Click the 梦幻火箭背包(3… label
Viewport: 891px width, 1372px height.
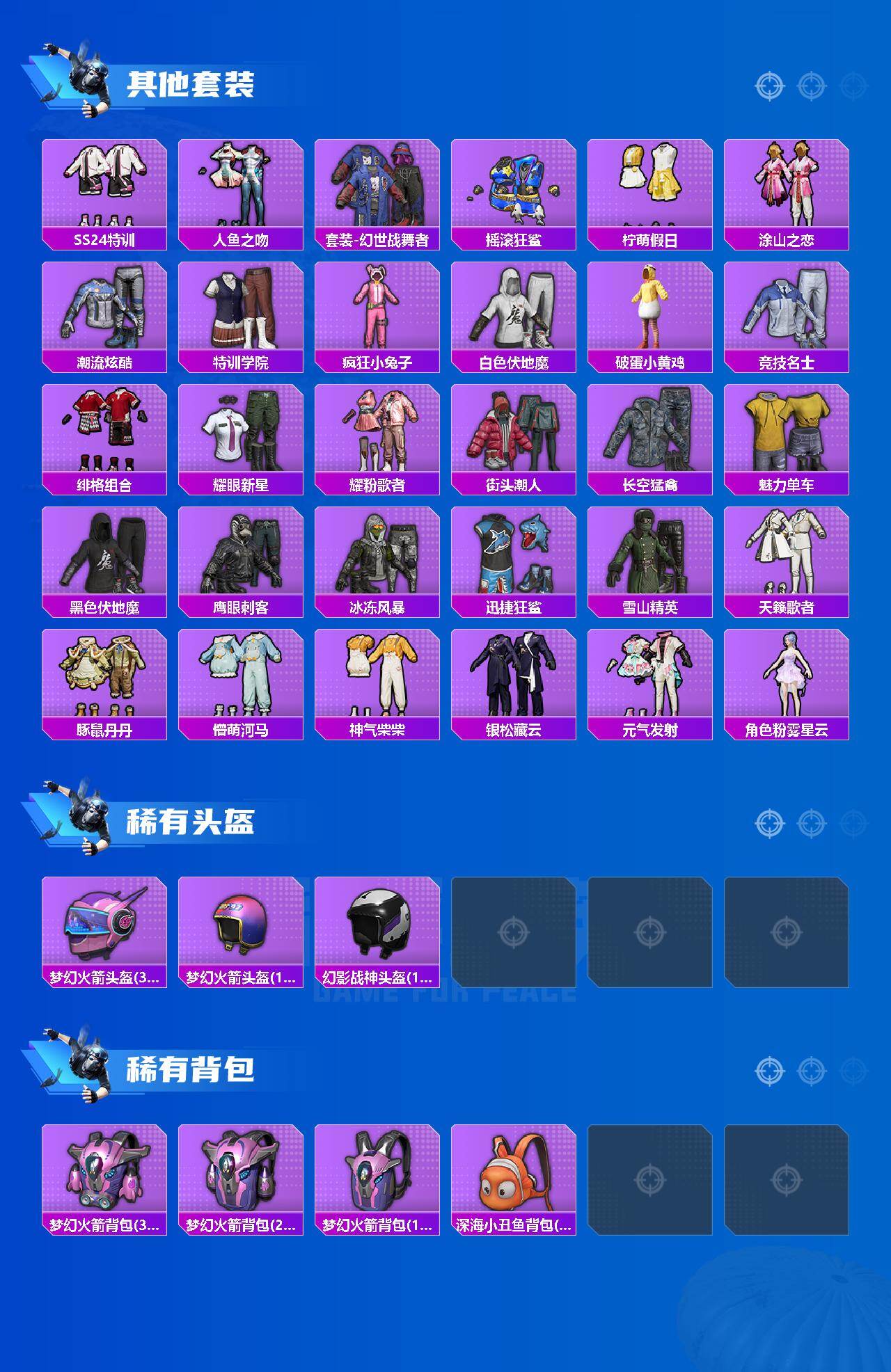coord(104,1223)
